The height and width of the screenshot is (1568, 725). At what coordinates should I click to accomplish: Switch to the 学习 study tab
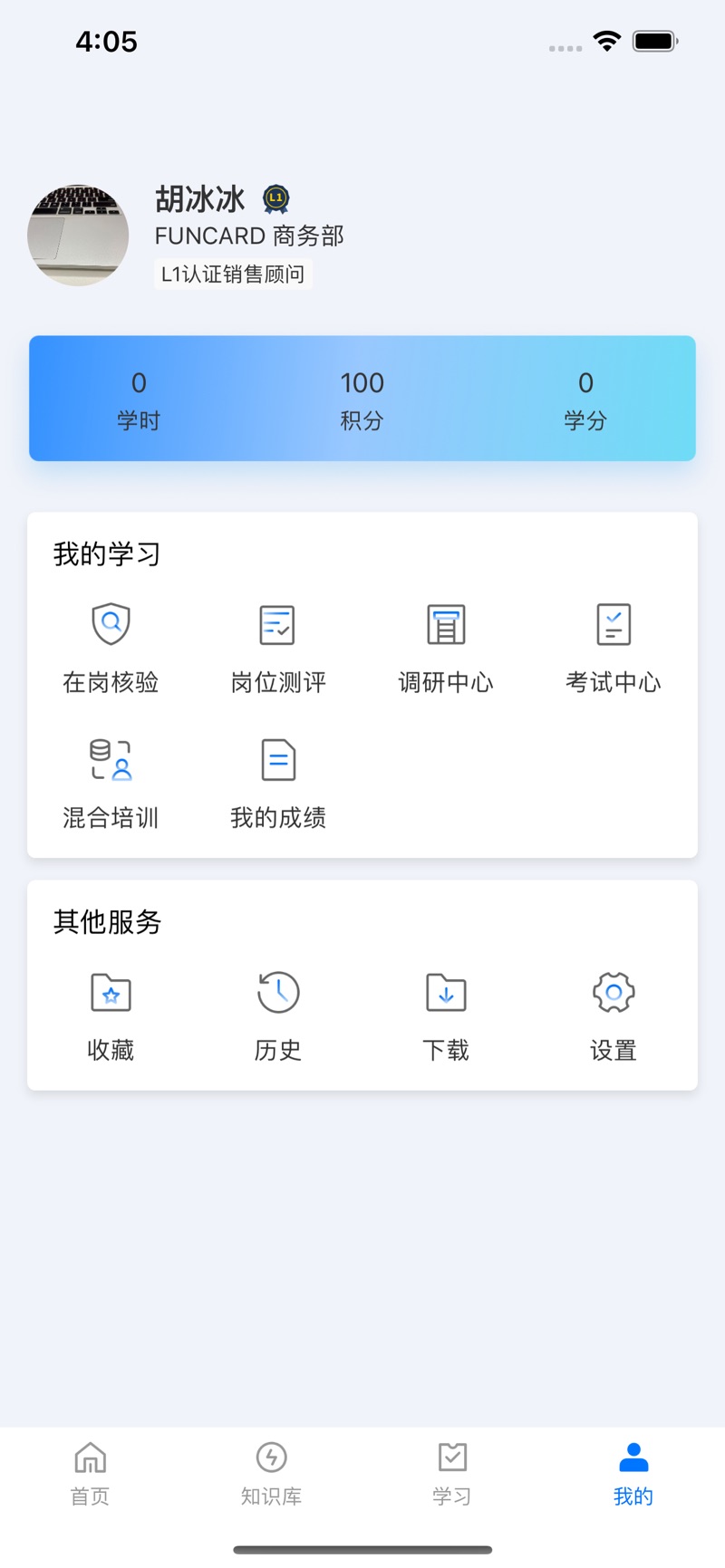tap(452, 1472)
